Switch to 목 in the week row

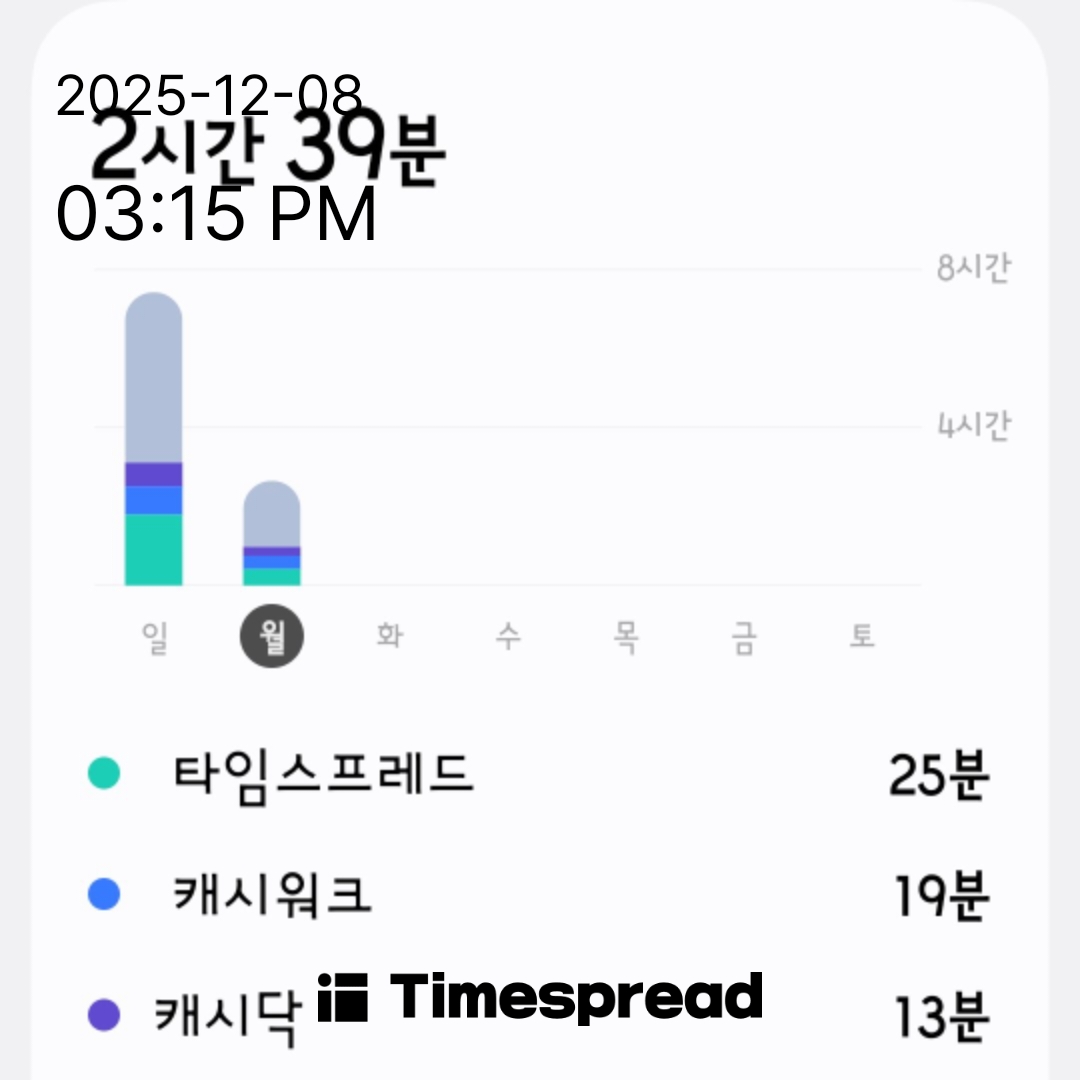click(626, 637)
